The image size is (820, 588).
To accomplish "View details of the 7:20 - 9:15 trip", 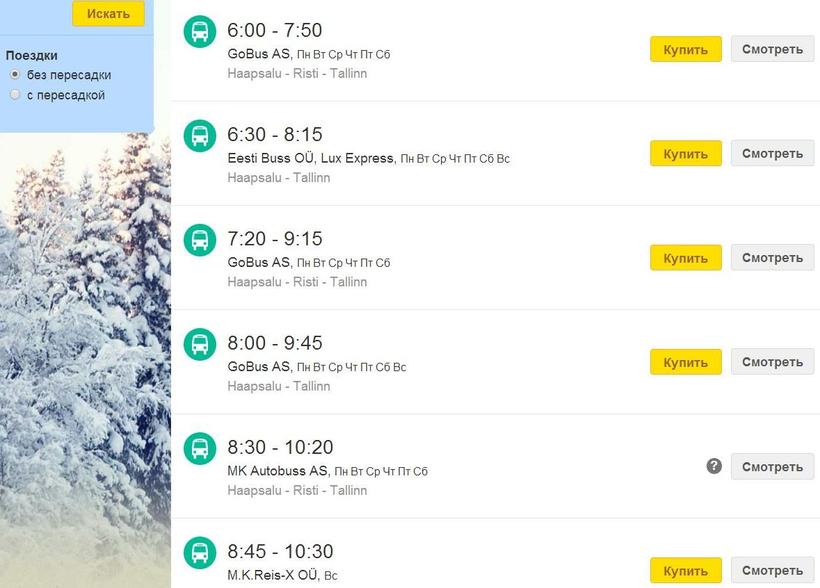I will (x=772, y=257).
